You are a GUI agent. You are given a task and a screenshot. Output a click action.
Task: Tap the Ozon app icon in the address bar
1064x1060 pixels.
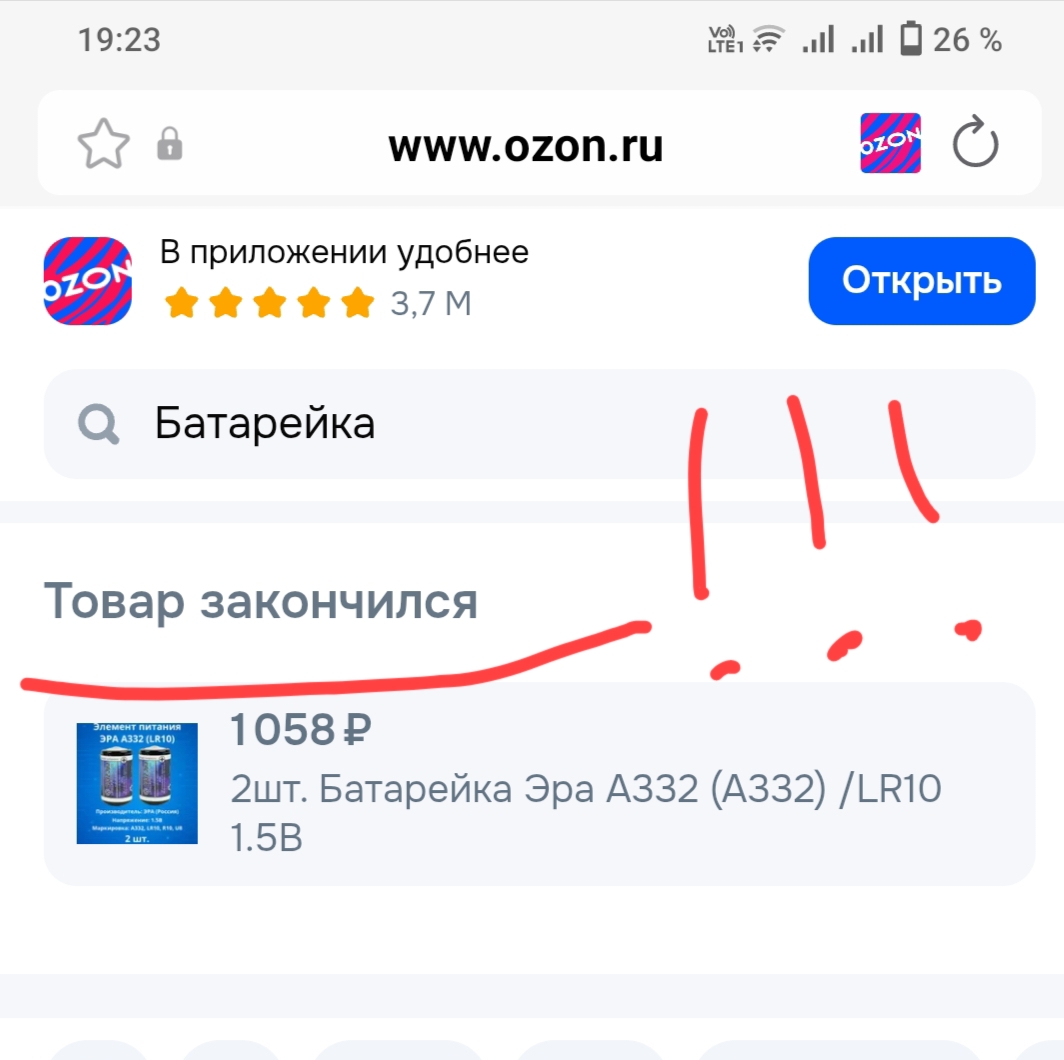click(x=890, y=144)
